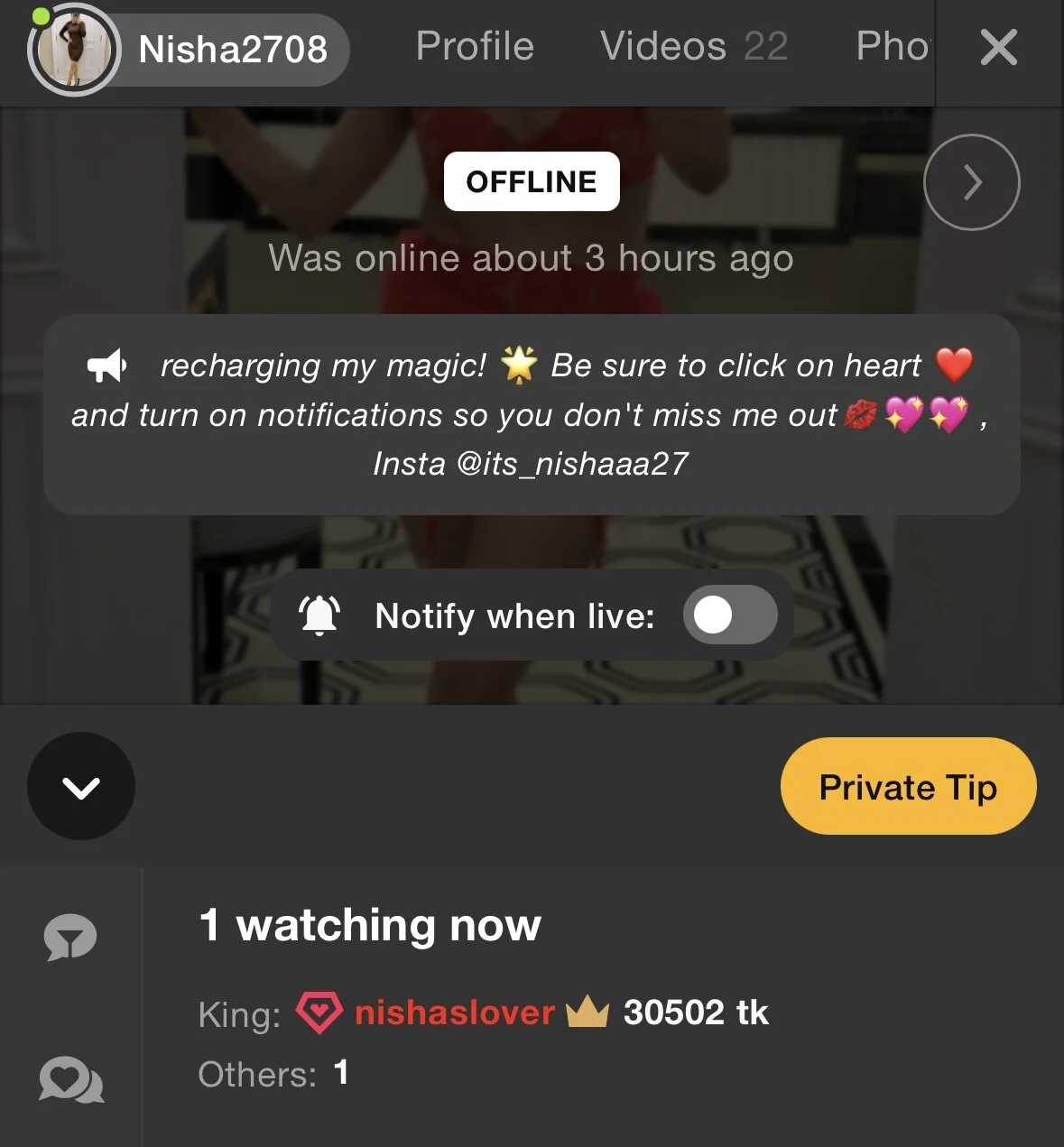Viewport: 1064px width, 1147px height.
Task: Enable Notify when live switch
Action: (x=729, y=615)
